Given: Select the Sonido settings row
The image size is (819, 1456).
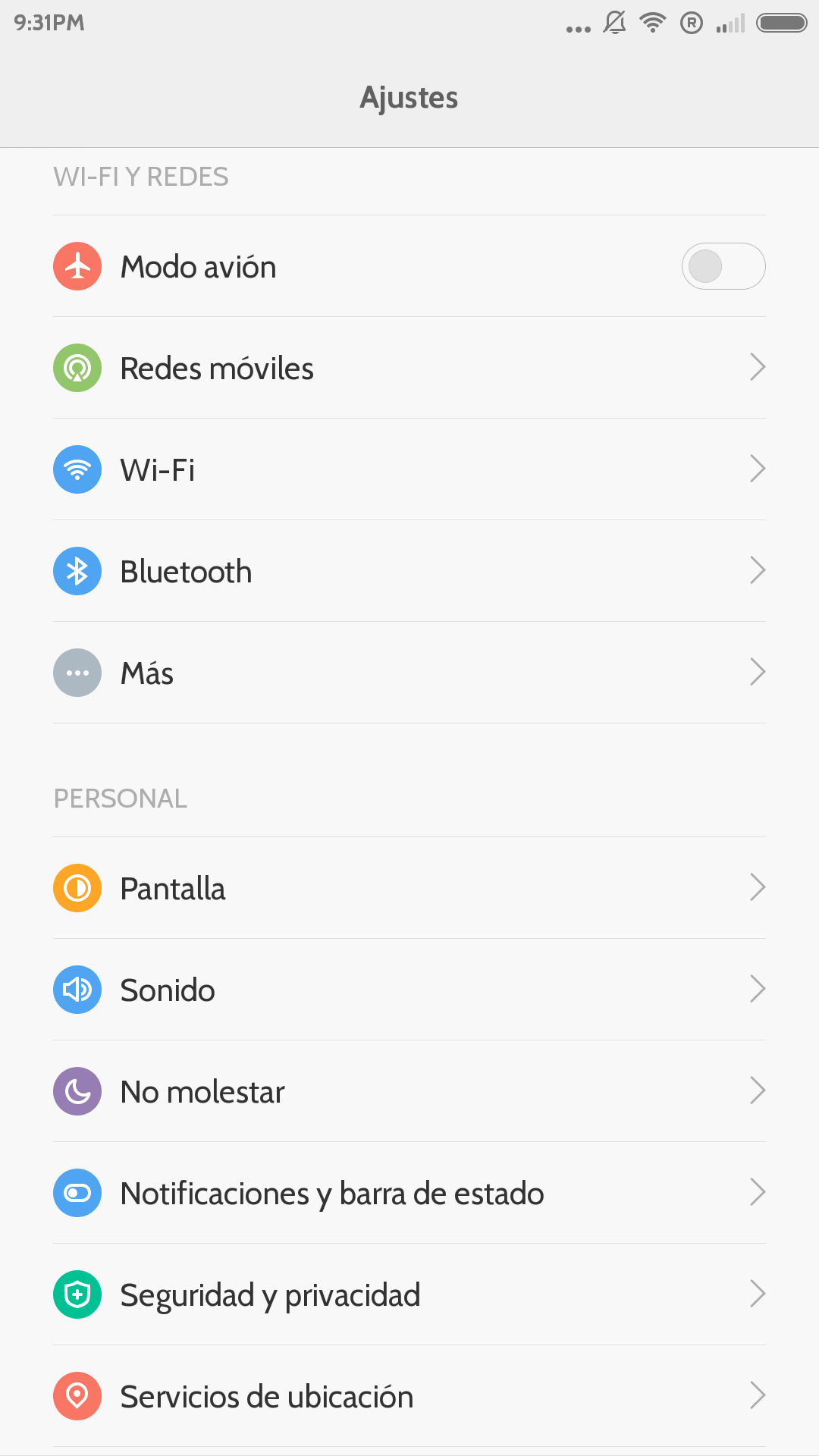Looking at the screenshot, I should pos(409,990).
